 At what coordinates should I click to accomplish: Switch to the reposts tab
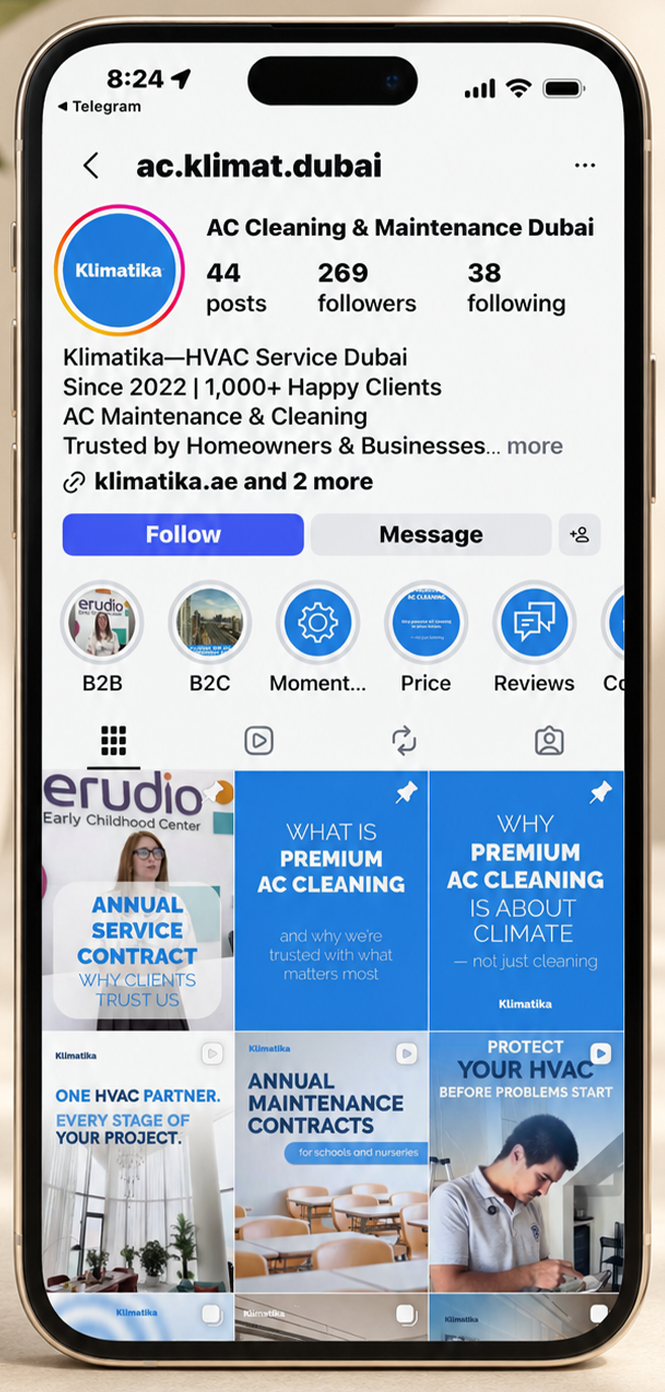(x=404, y=741)
